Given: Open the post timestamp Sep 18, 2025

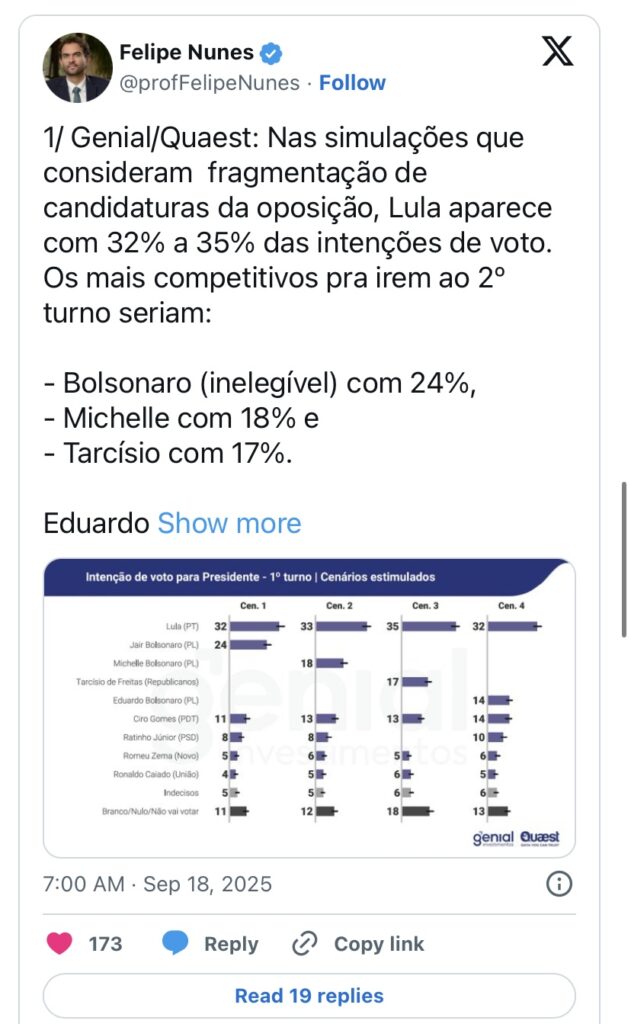Looking at the screenshot, I should [157, 884].
